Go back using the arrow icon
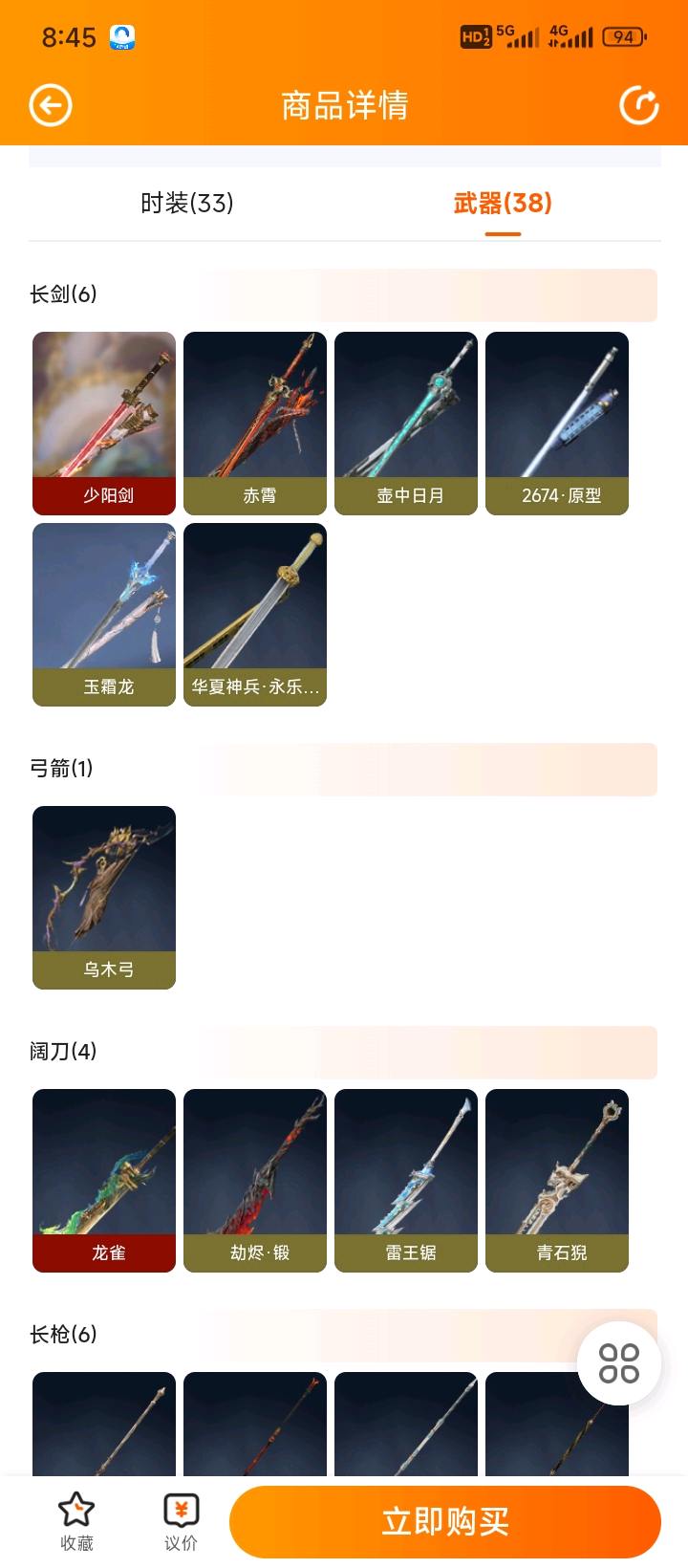Image resolution: width=688 pixels, height=1568 pixels. 51,105
